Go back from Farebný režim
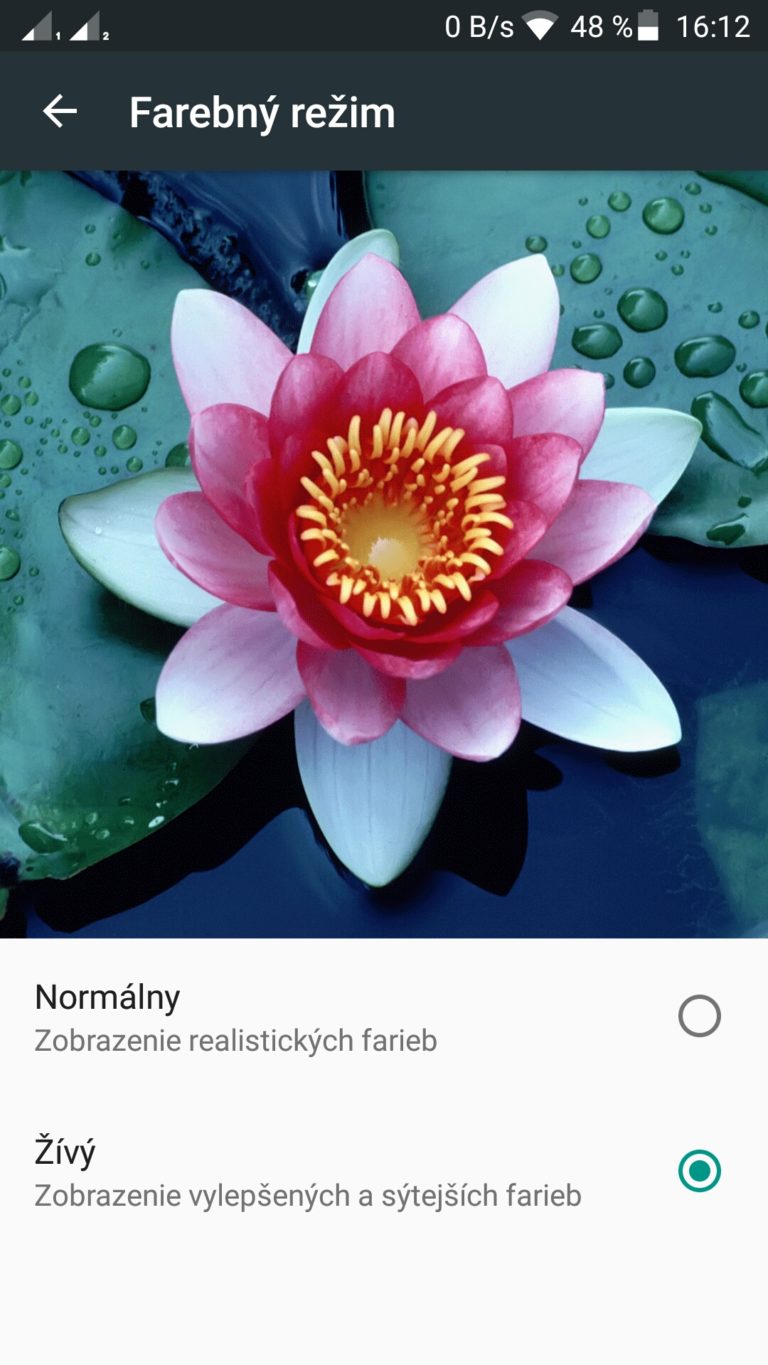This screenshot has height=1365, width=768. pyautogui.click(x=60, y=112)
